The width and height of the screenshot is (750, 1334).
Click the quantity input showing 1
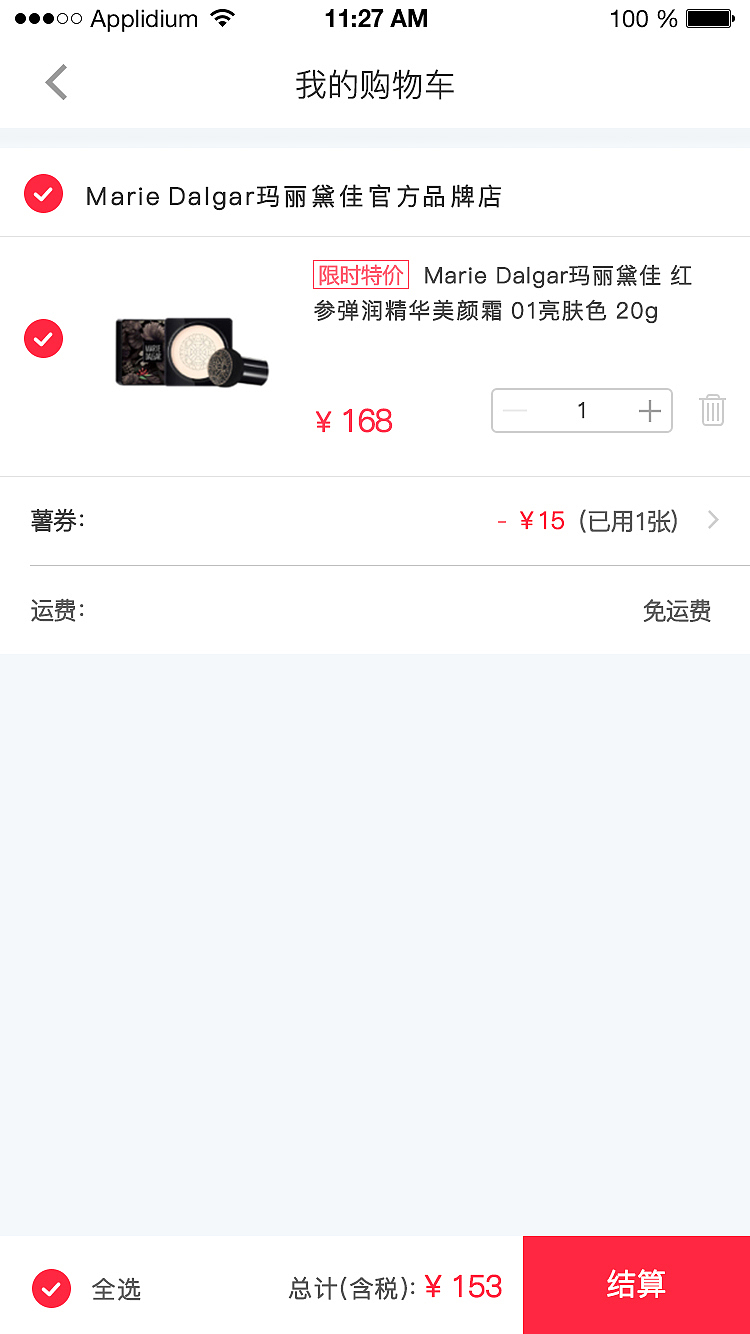pos(581,410)
